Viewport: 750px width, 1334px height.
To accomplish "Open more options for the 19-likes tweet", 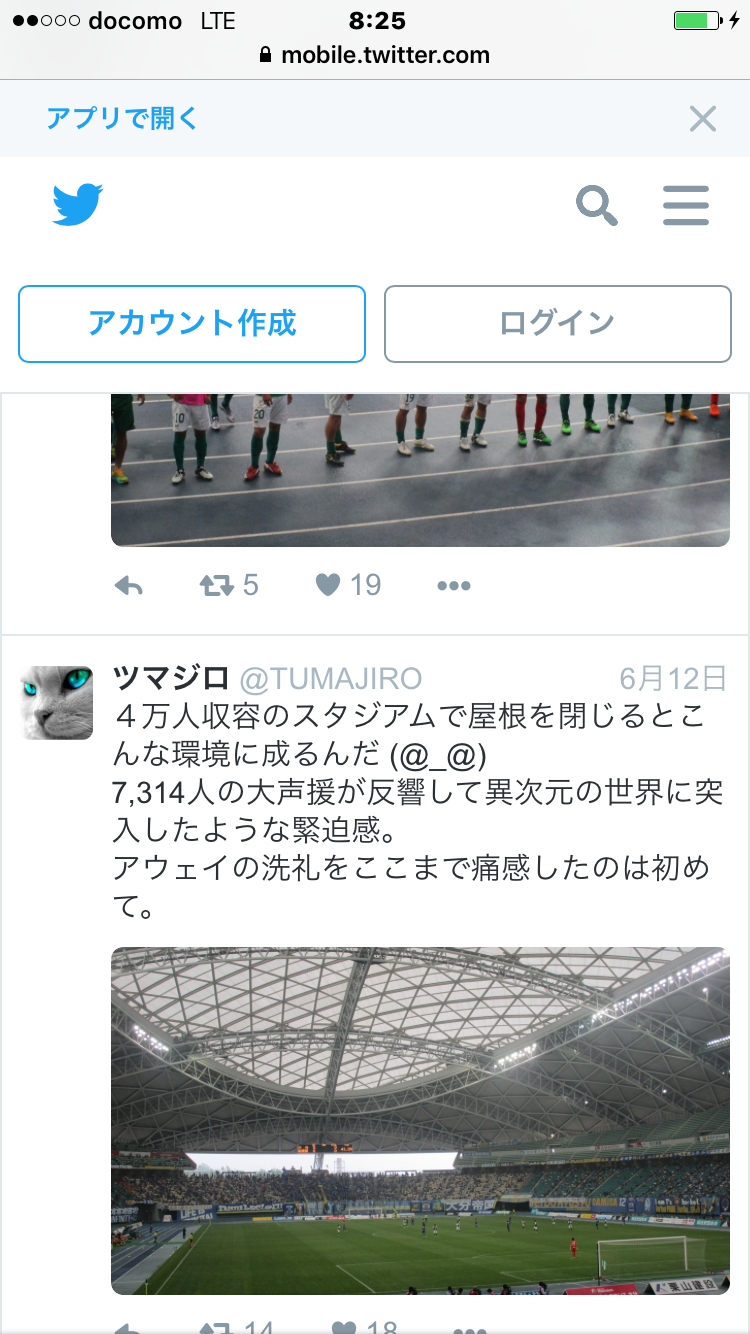I will tap(453, 586).
